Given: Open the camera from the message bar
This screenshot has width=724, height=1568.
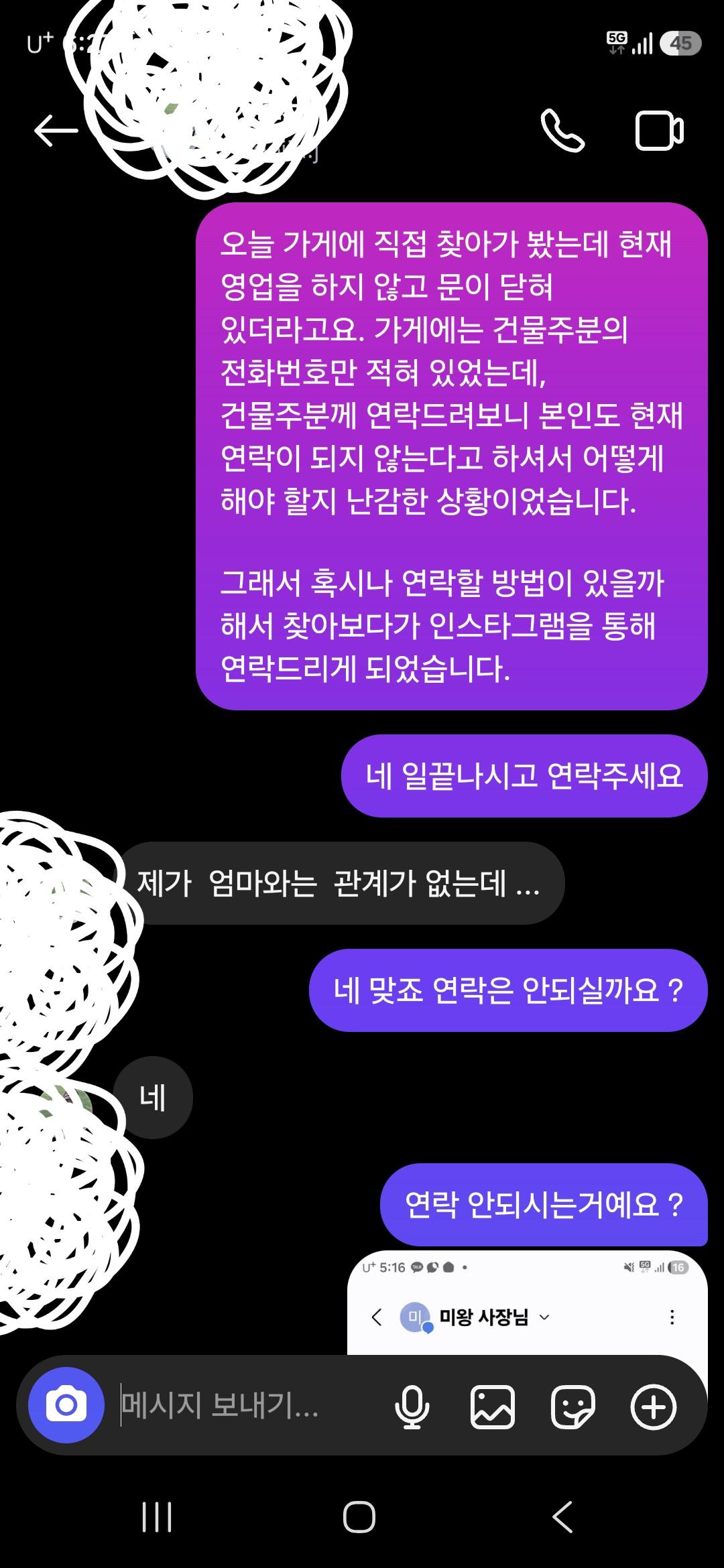Looking at the screenshot, I should point(66,1404).
